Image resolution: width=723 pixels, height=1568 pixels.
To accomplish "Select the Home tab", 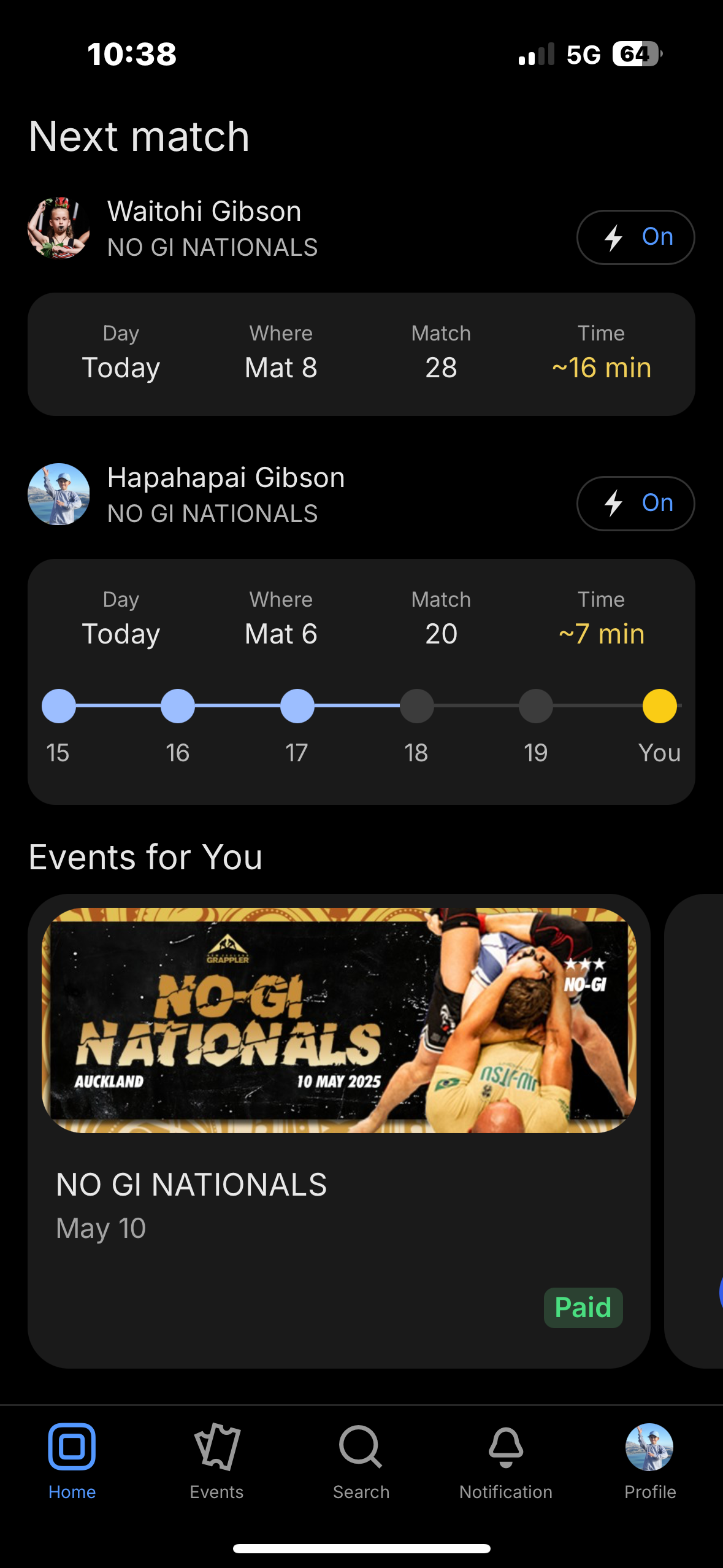I will click(x=72, y=1462).
